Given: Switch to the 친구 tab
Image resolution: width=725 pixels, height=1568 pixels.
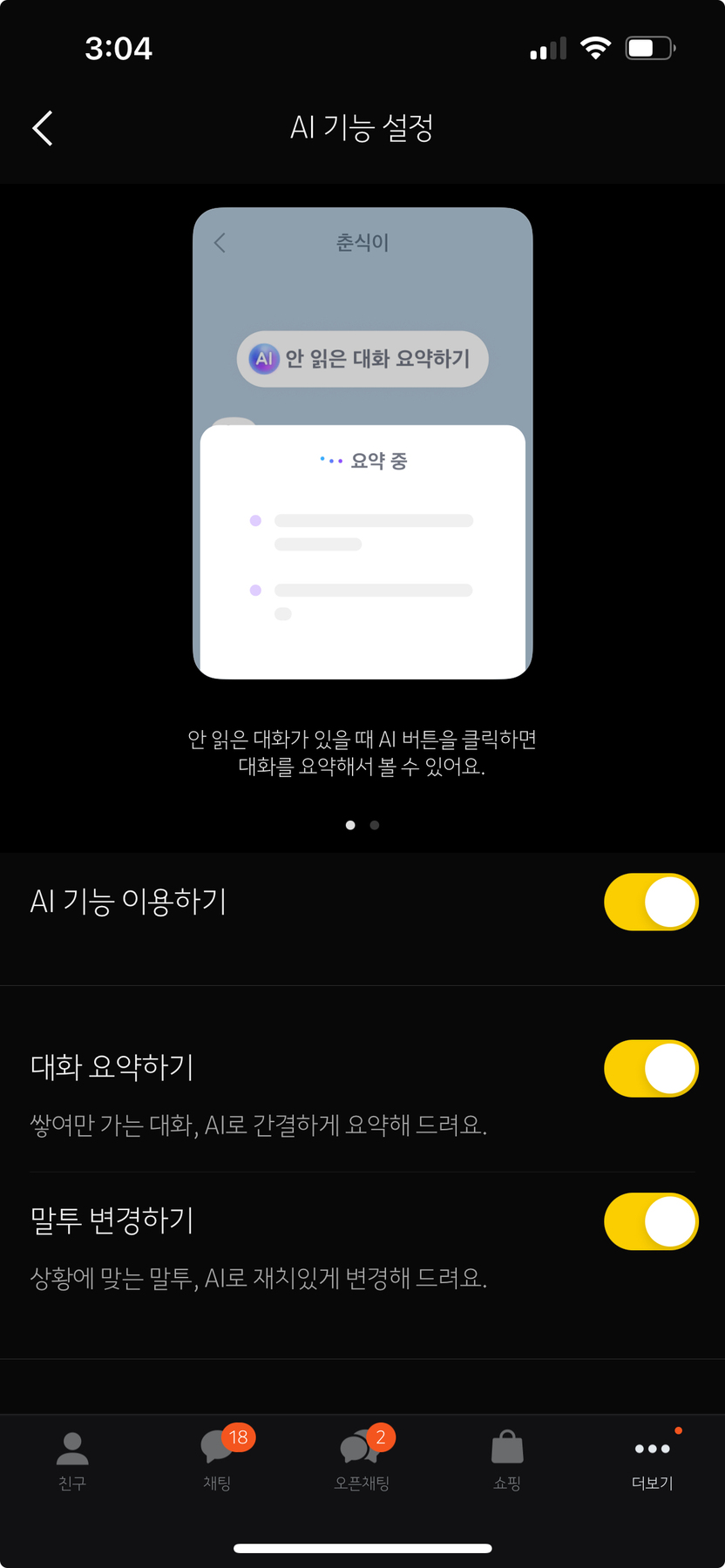Looking at the screenshot, I should (x=72, y=1461).
